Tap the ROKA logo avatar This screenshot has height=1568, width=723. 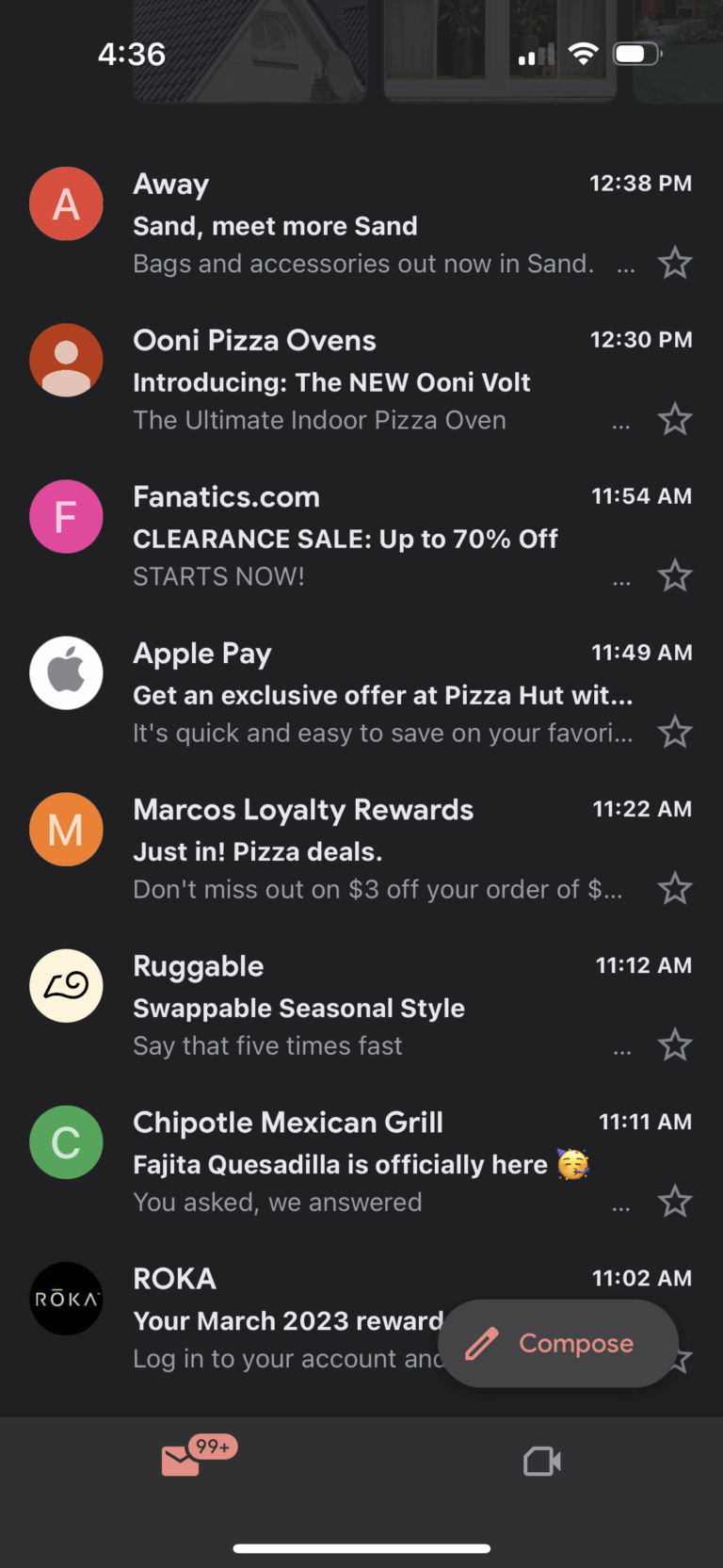66,1299
